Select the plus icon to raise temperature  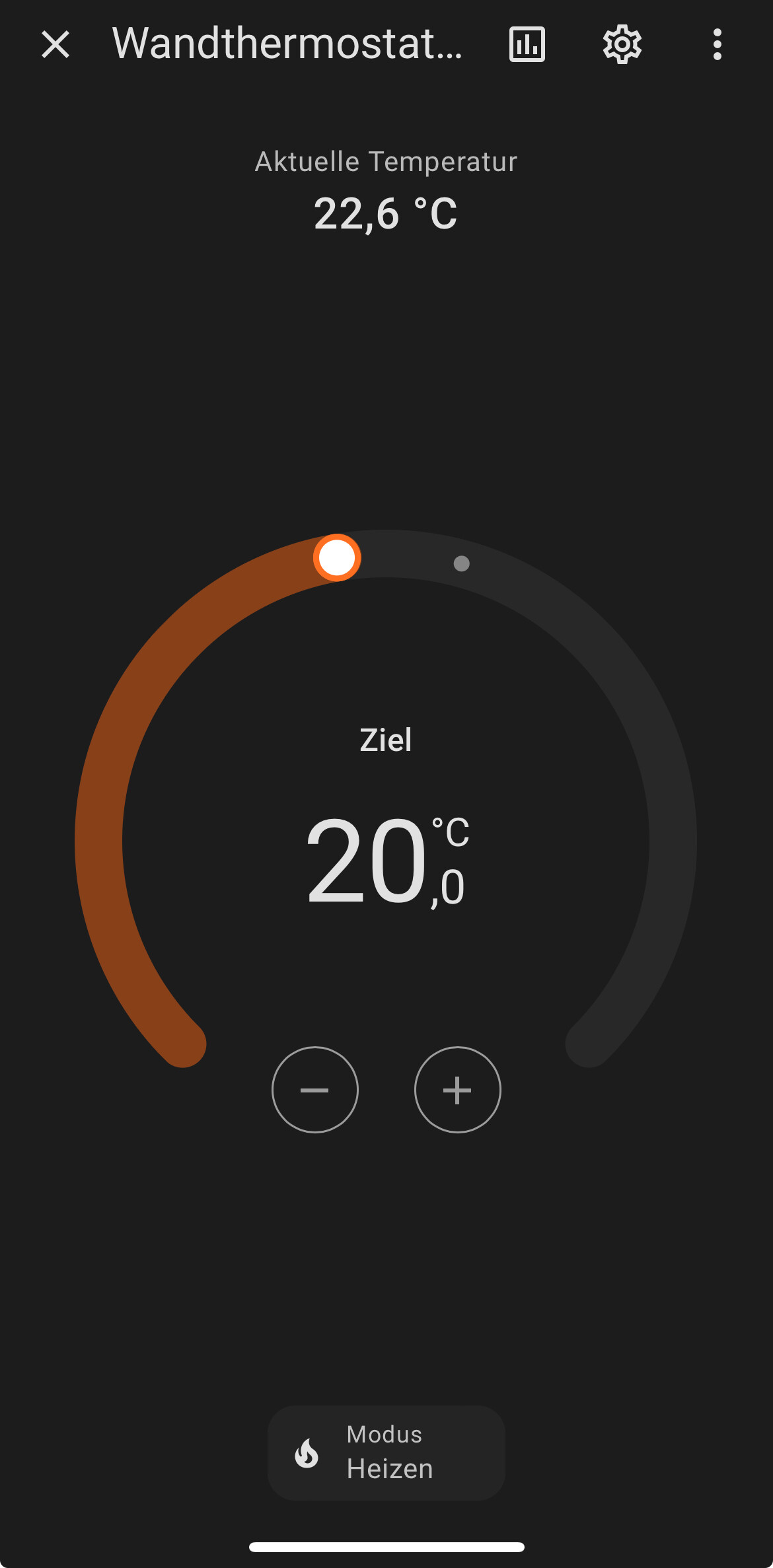pos(457,1090)
